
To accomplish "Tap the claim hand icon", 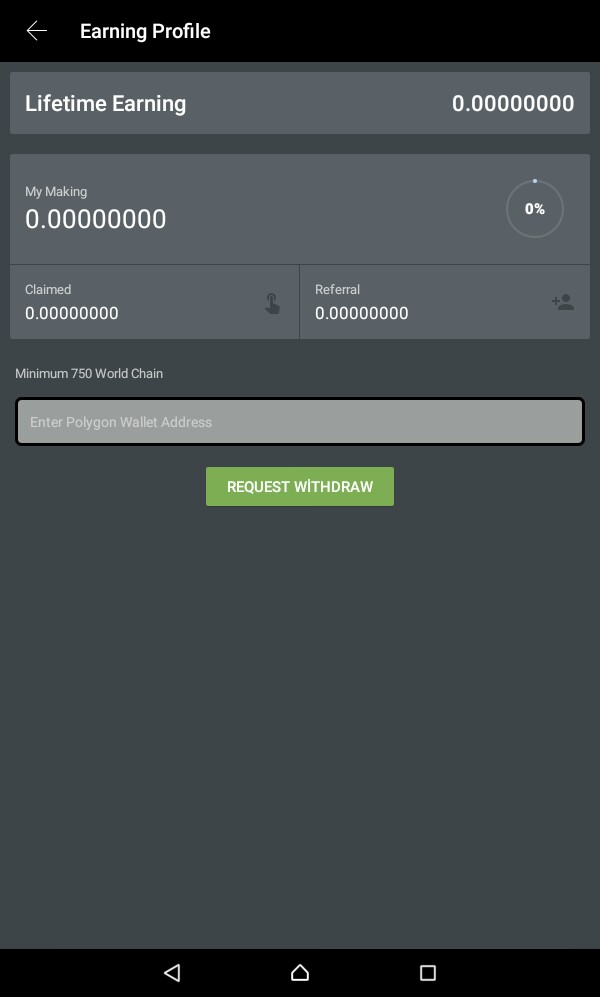I will coord(272,303).
